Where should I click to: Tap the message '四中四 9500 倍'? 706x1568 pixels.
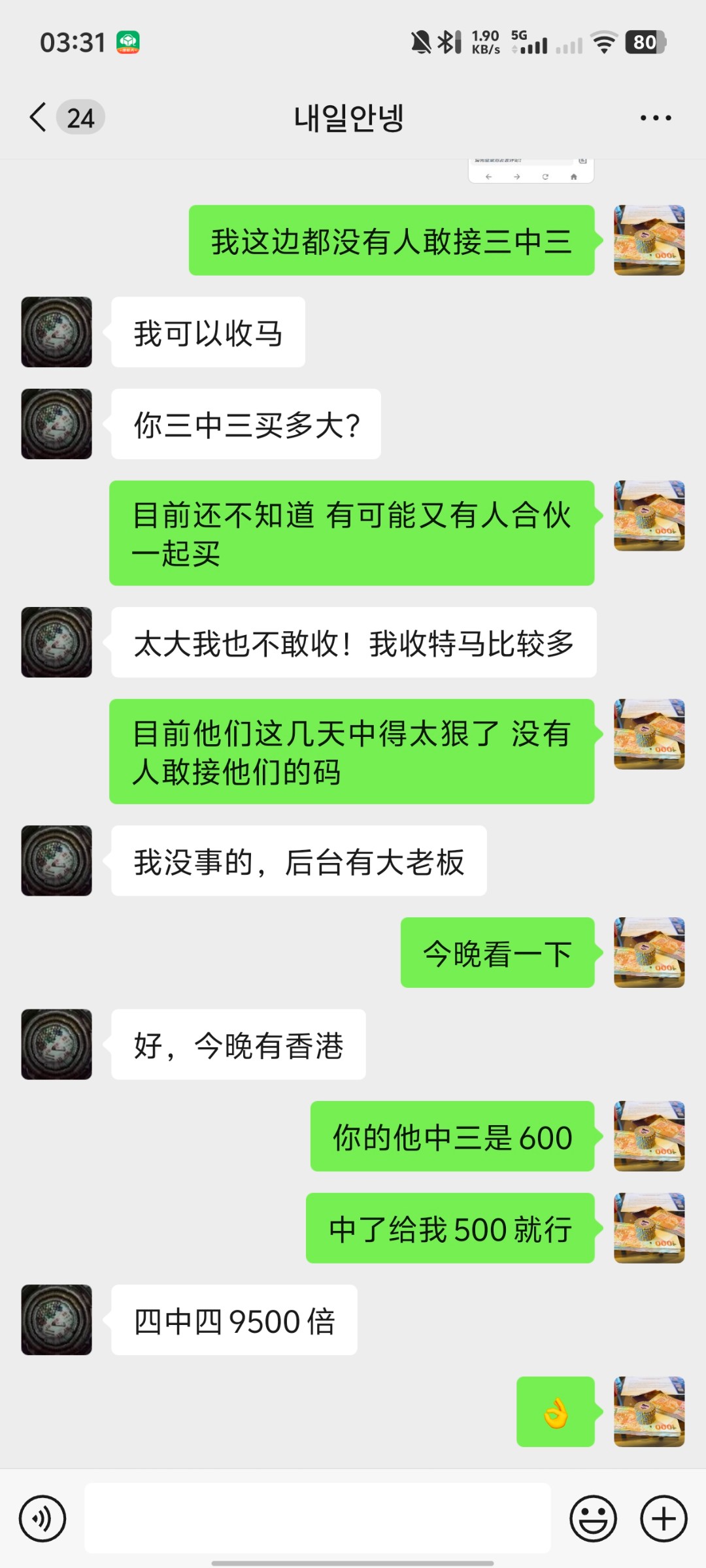point(234,1320)
